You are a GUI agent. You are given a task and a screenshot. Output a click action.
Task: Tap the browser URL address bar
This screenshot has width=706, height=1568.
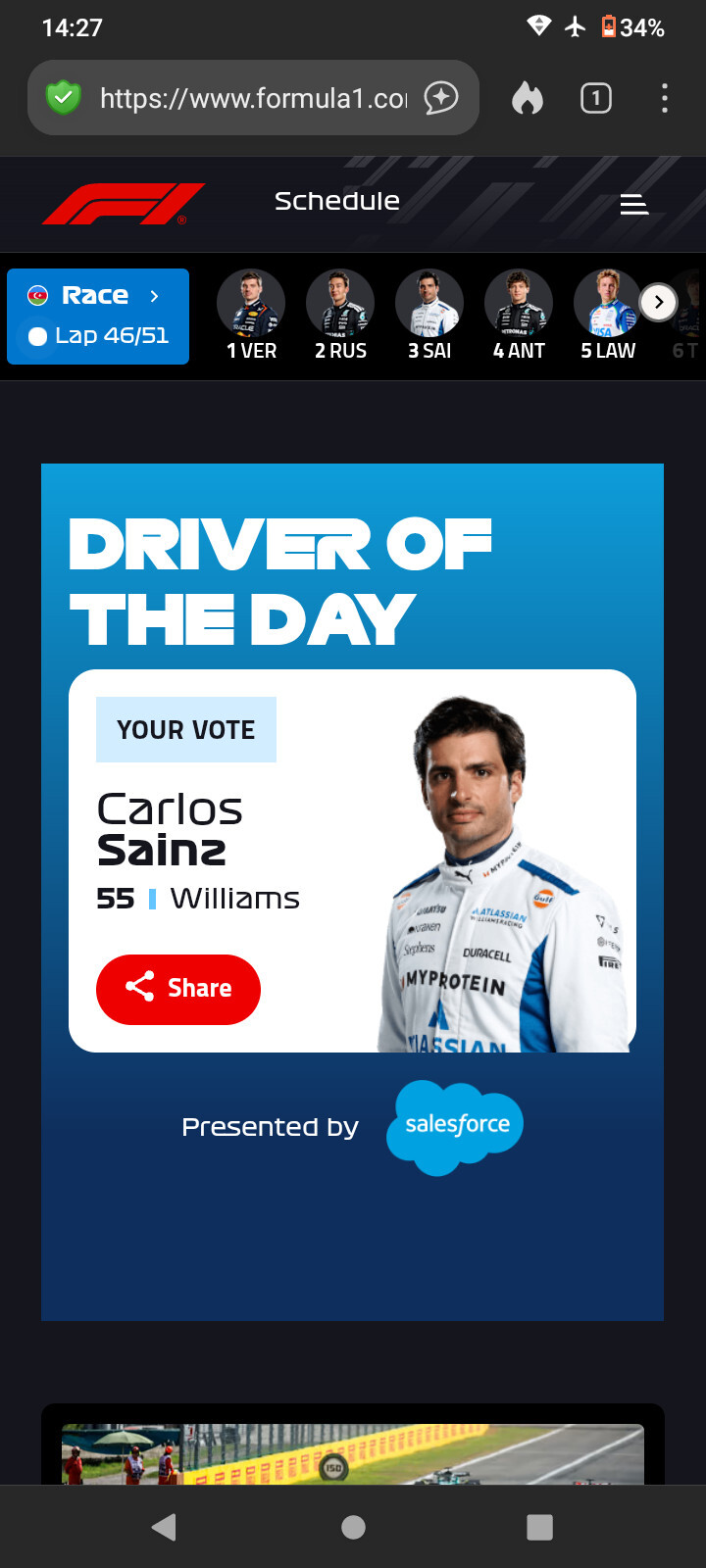(253, 98)
